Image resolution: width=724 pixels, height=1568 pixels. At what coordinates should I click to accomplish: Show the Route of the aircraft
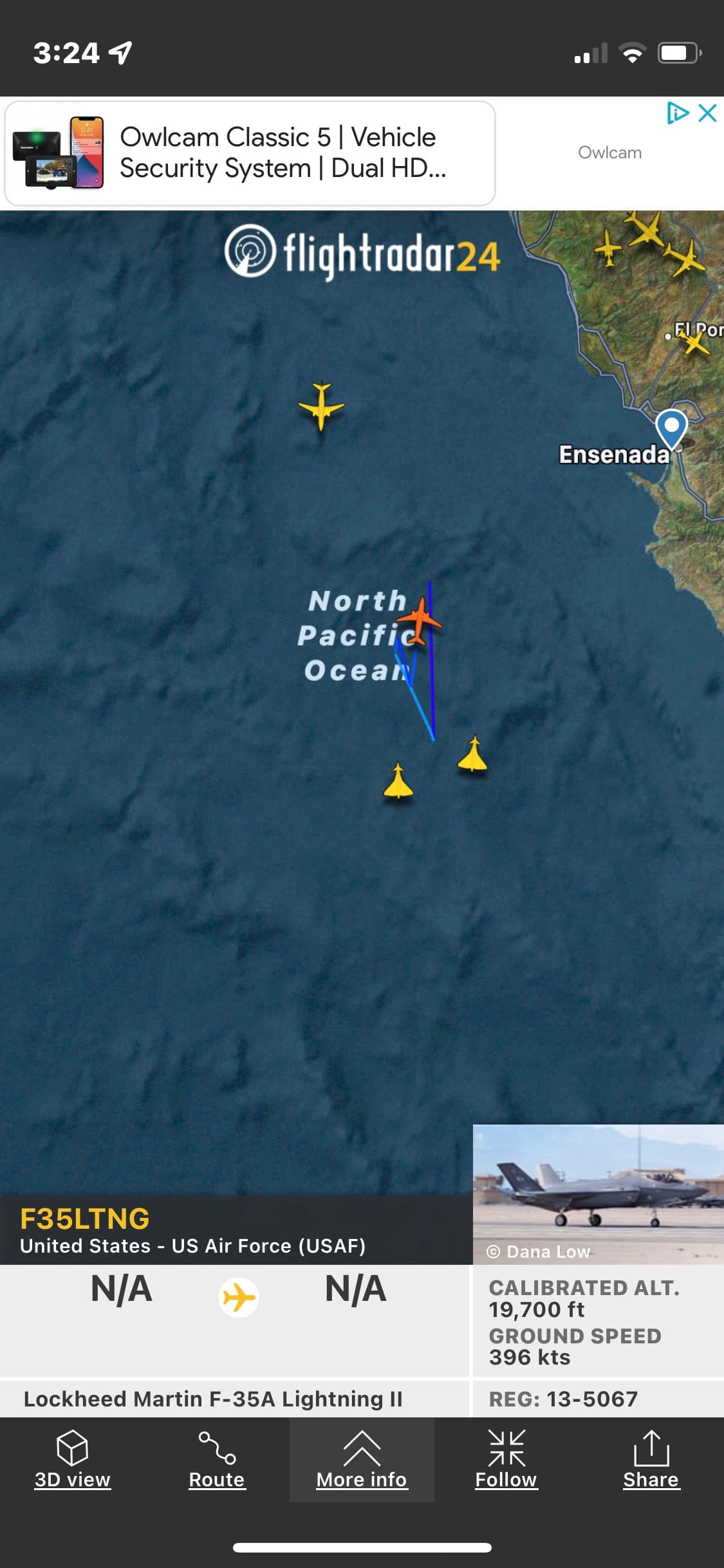(x=216, y=1460)
